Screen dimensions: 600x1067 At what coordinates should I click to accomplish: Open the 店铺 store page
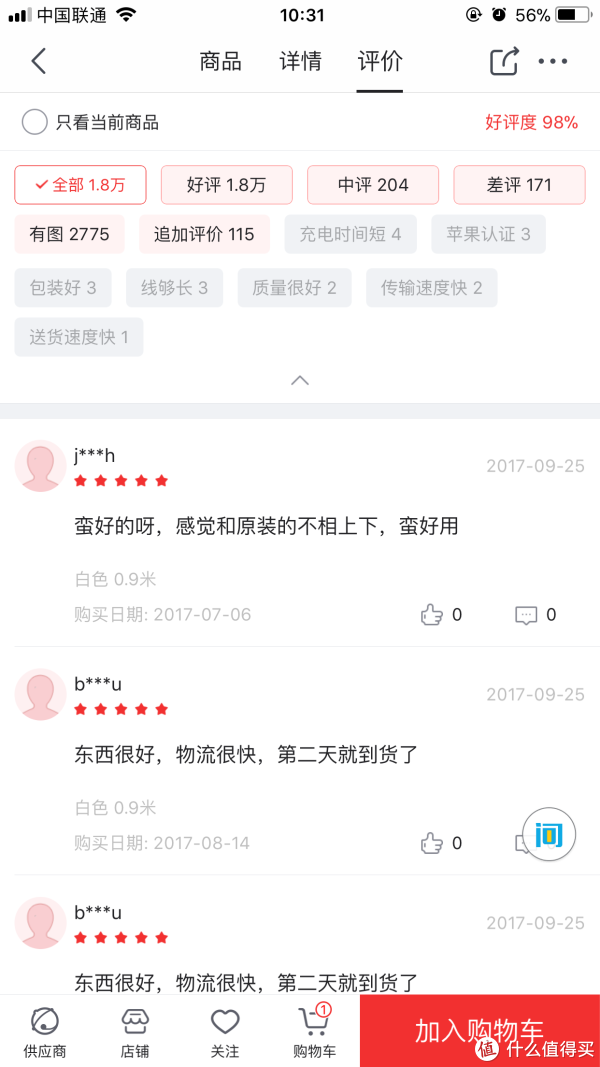135,1031
